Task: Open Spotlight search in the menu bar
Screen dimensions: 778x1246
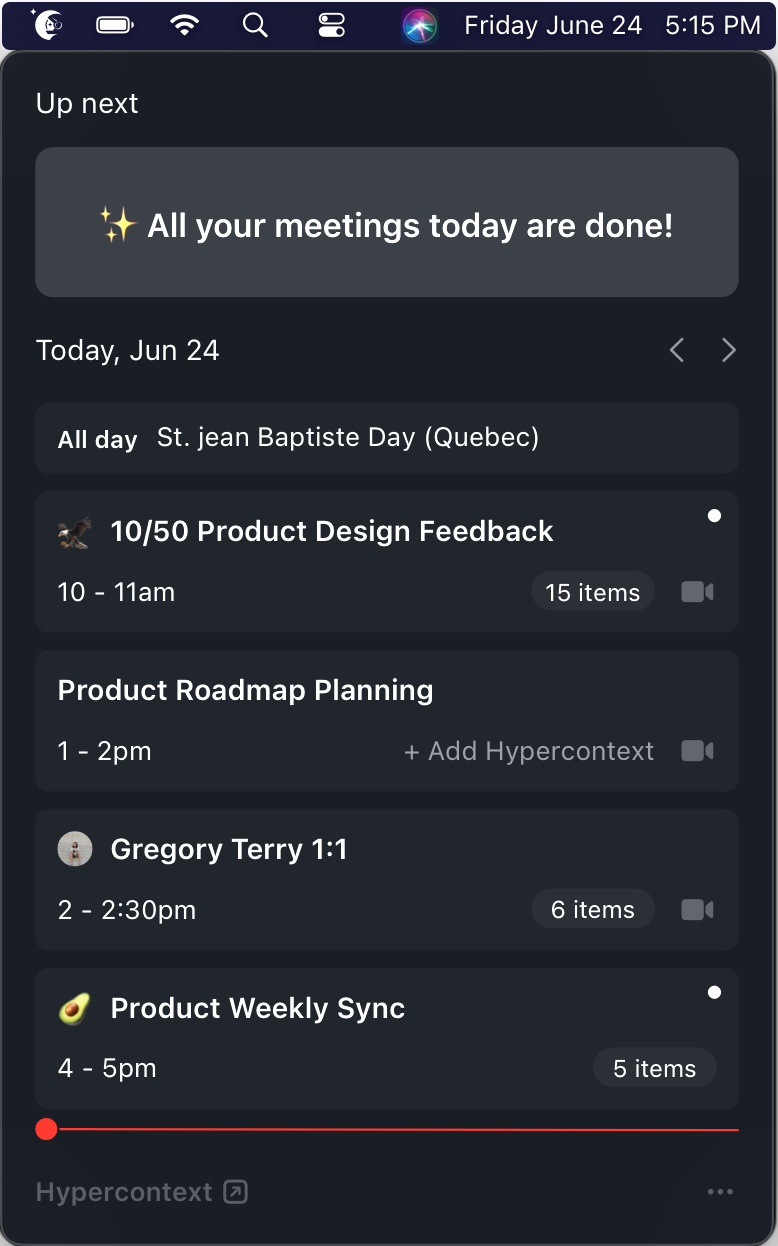Action: point(256,25)
